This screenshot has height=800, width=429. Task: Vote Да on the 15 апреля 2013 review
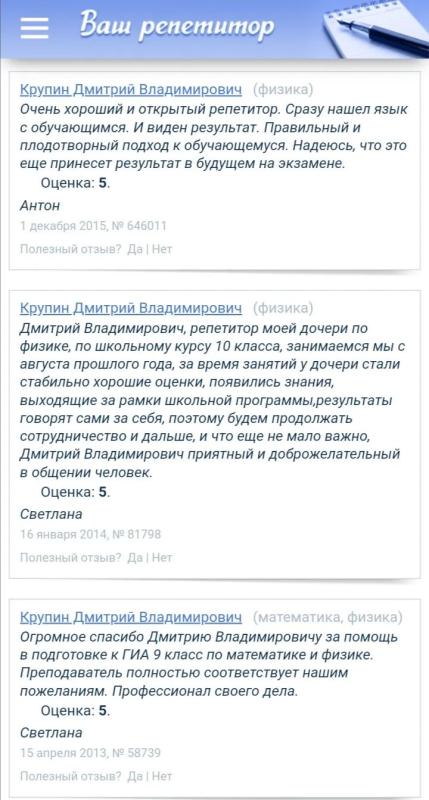coord(135,777)
